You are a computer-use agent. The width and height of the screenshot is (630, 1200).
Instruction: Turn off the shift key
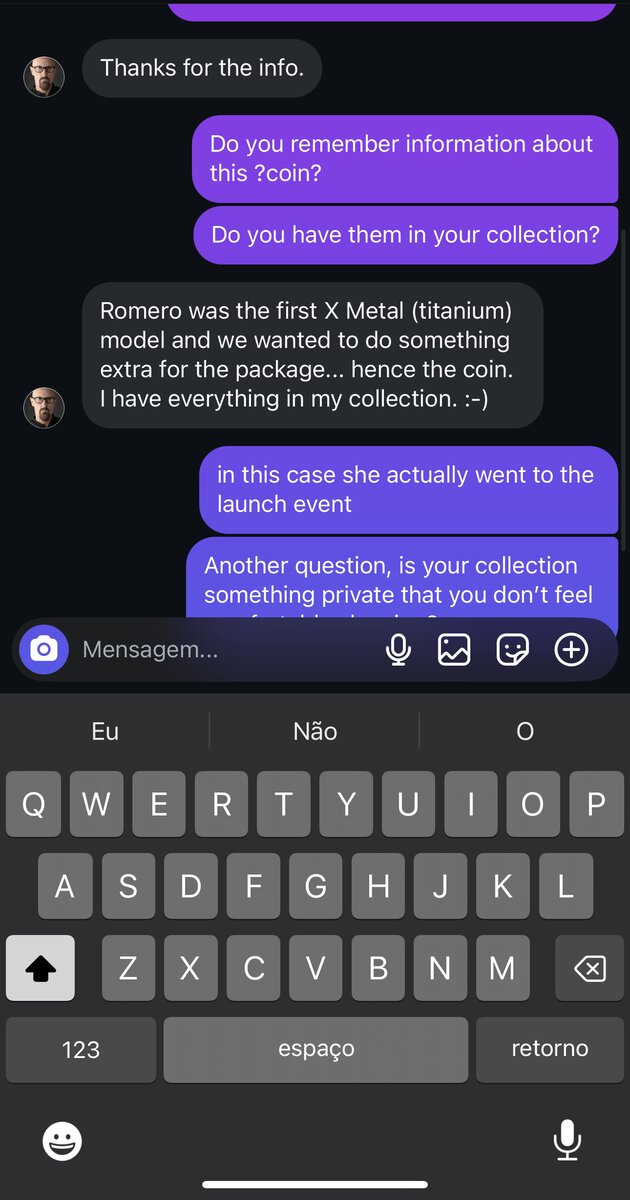[x=41, y=968]
